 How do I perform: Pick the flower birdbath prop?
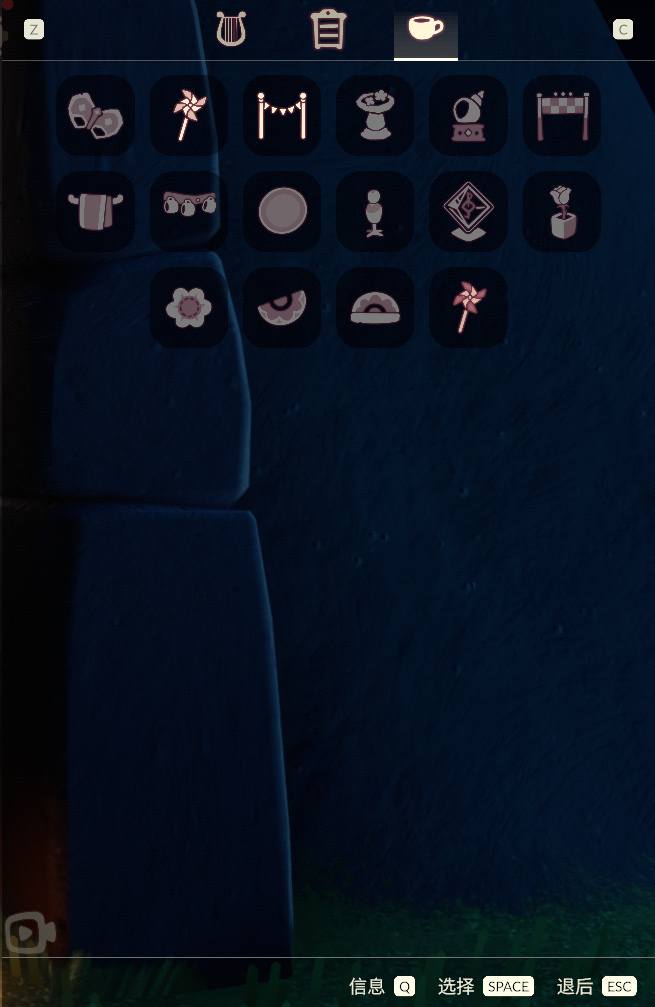(x=375, y=116)
